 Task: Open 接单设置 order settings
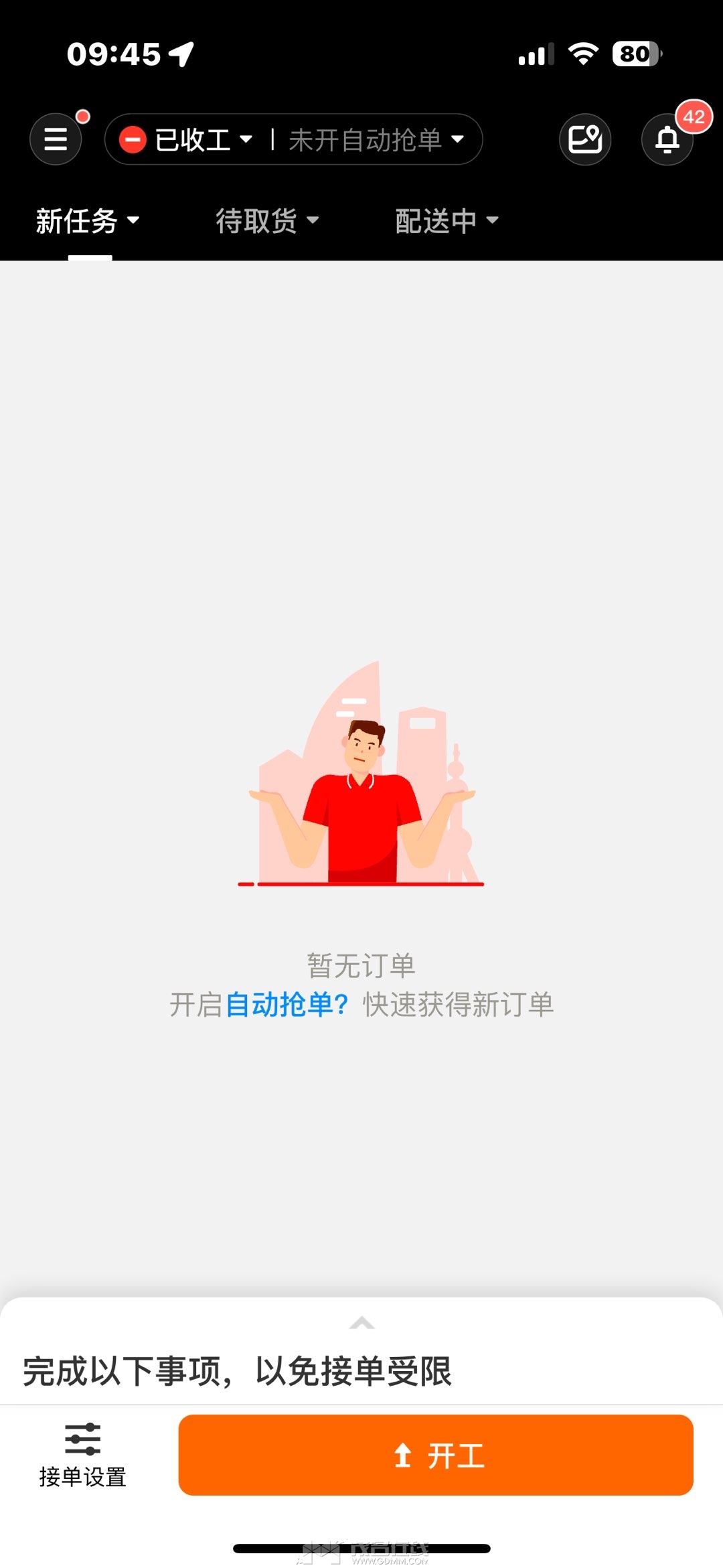[82, 1455]
